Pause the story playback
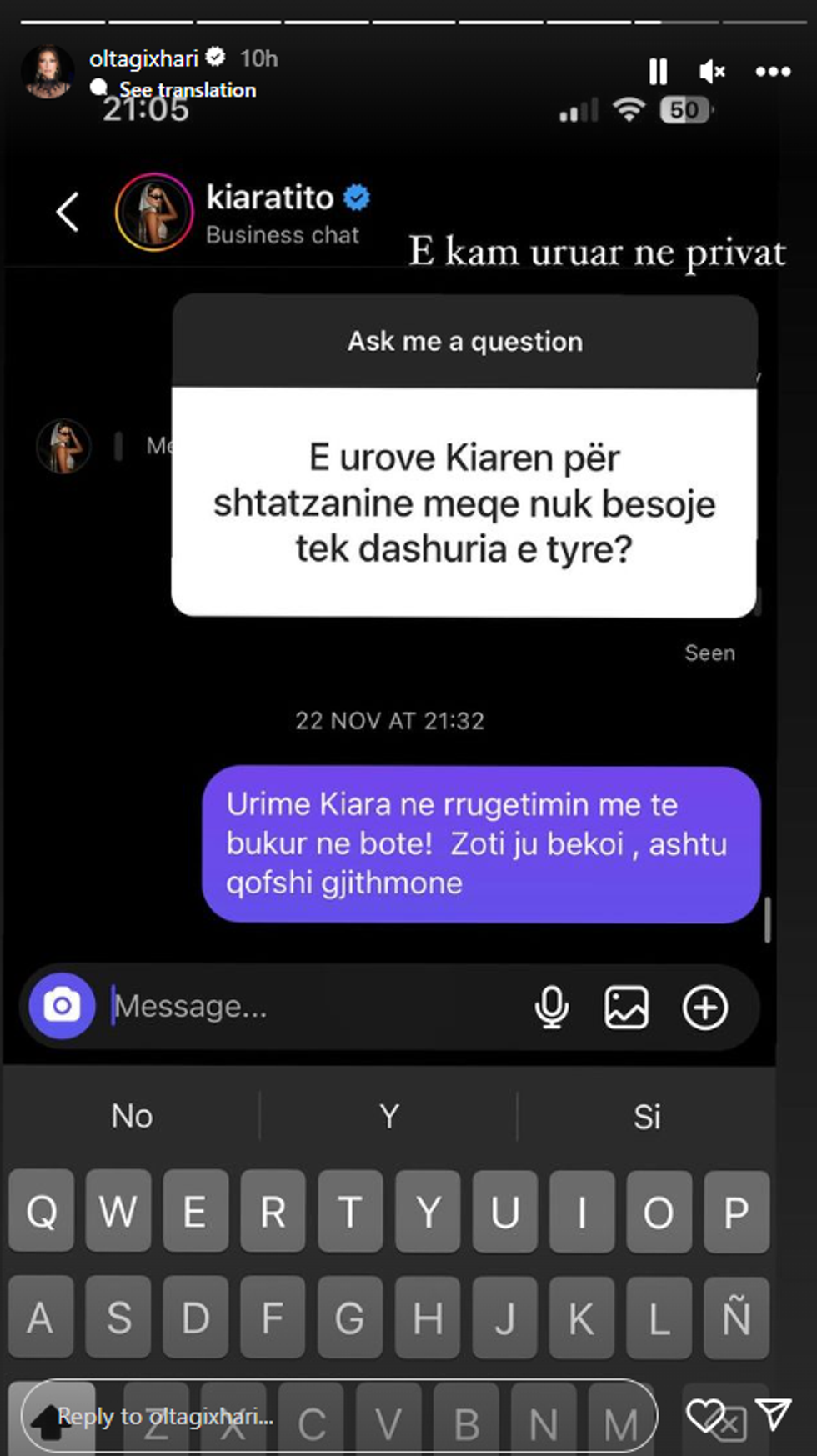This screenshot has width=817, height=1456. [x=659, y=73]
